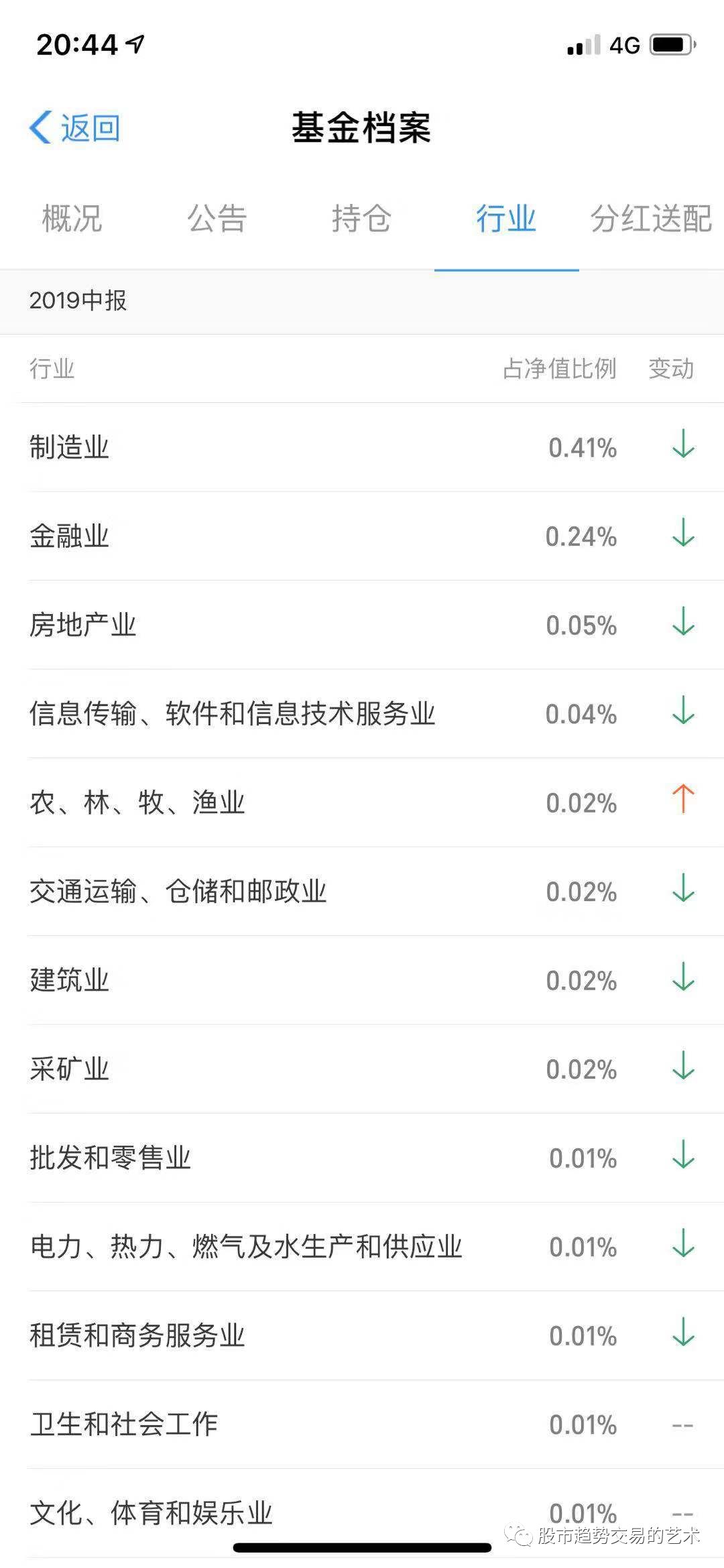Open the 公告 tab
The height and width of the screenshot is (1568, 724).
point(217,219)
